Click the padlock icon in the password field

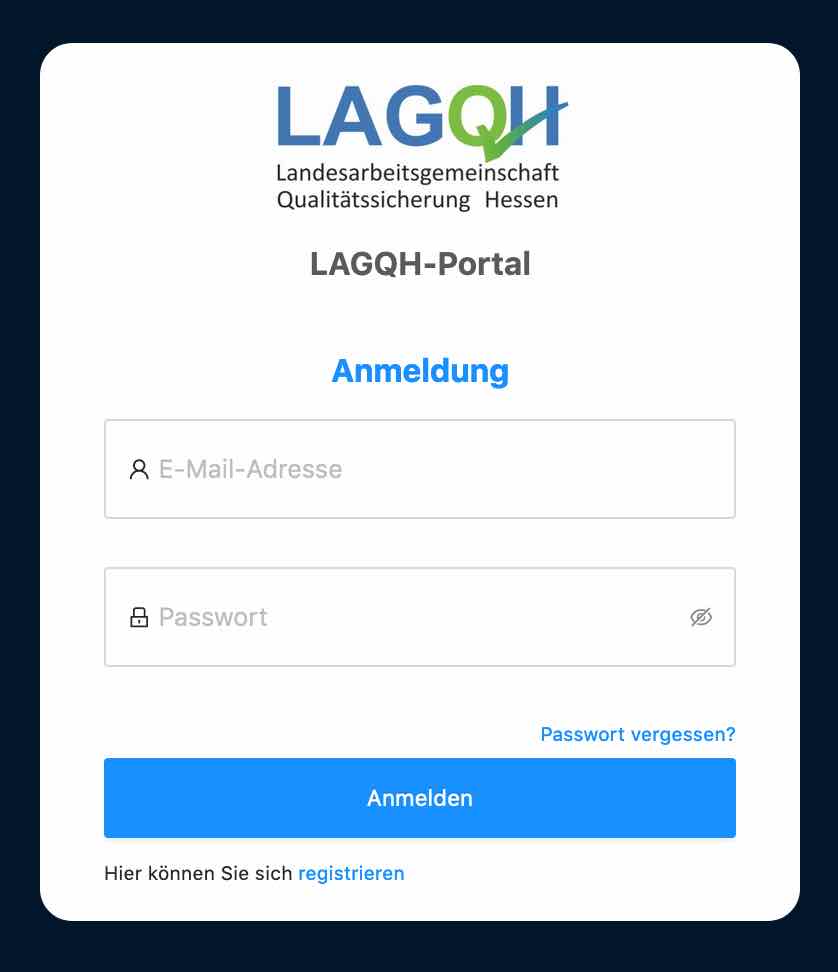tap(139, 616)
